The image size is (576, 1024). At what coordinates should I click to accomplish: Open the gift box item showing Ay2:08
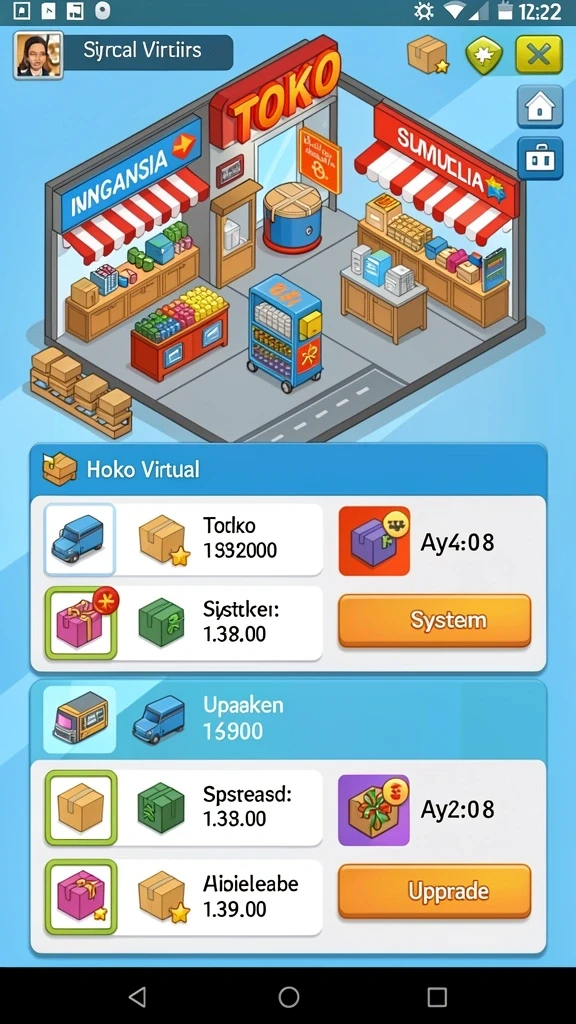[374, 810]
